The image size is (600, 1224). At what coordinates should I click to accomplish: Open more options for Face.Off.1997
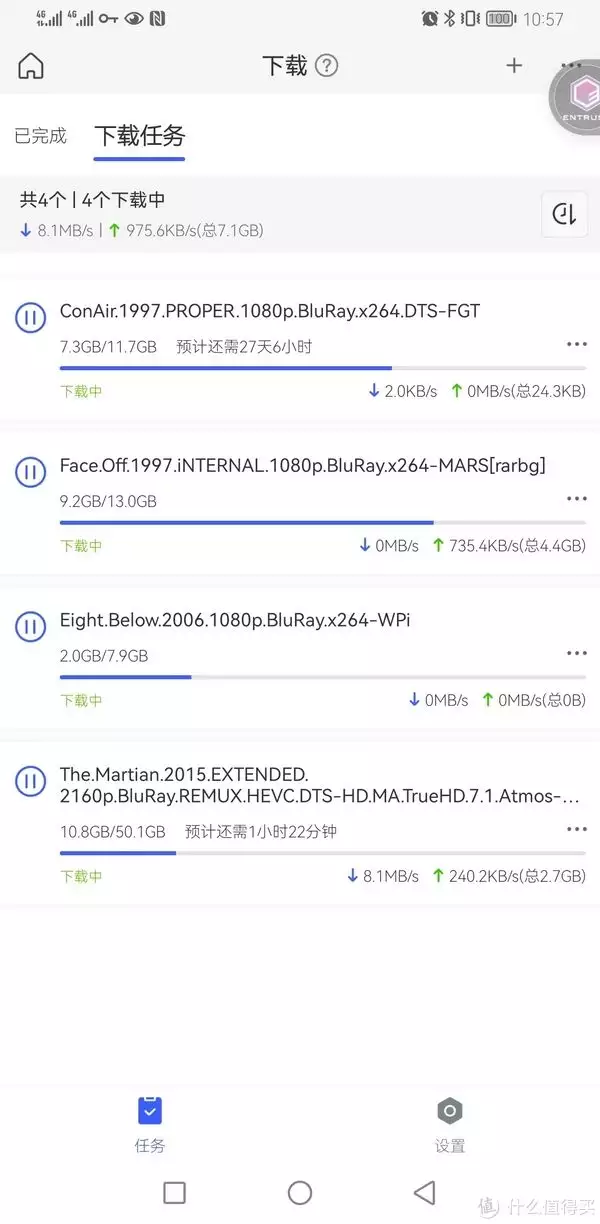point(576,499)
